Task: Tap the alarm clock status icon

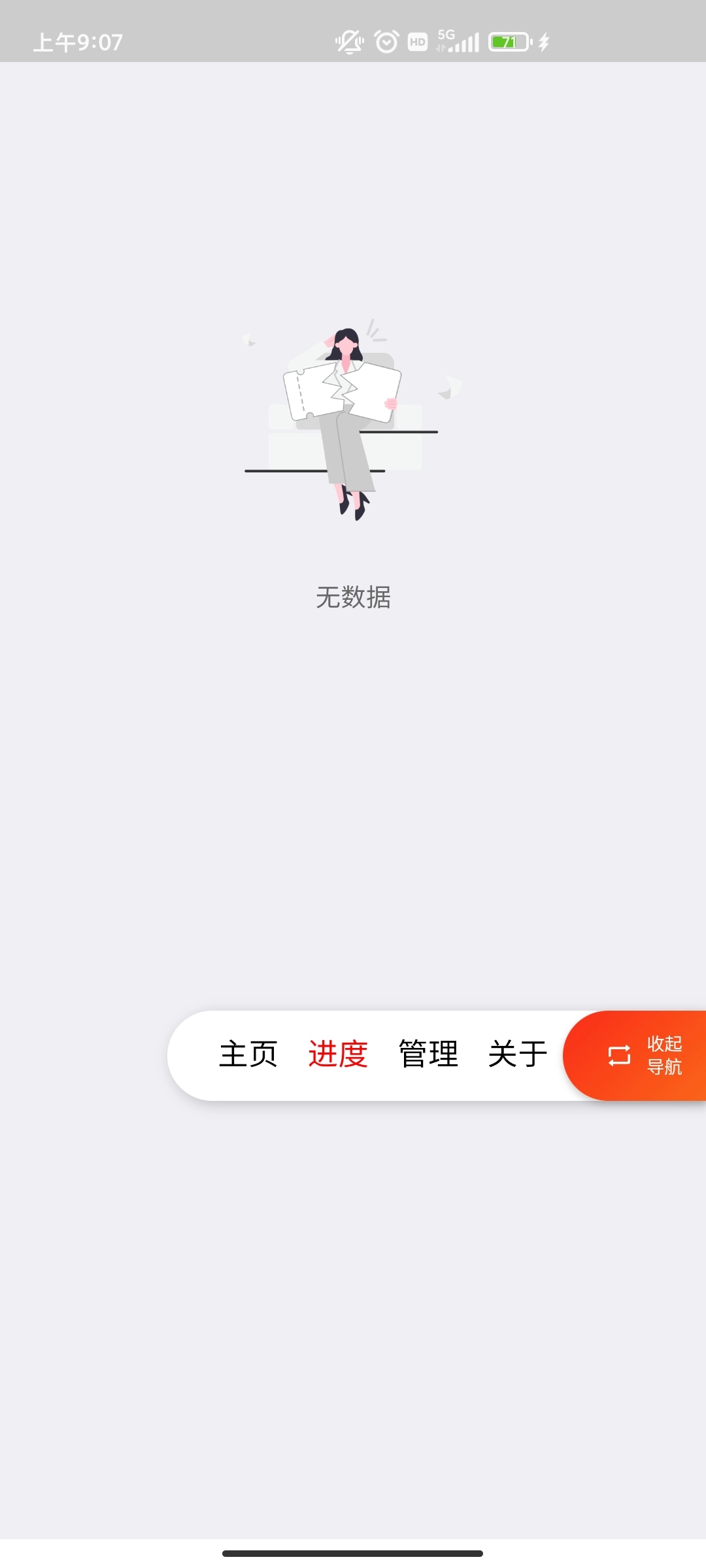Action: (387, 42)
